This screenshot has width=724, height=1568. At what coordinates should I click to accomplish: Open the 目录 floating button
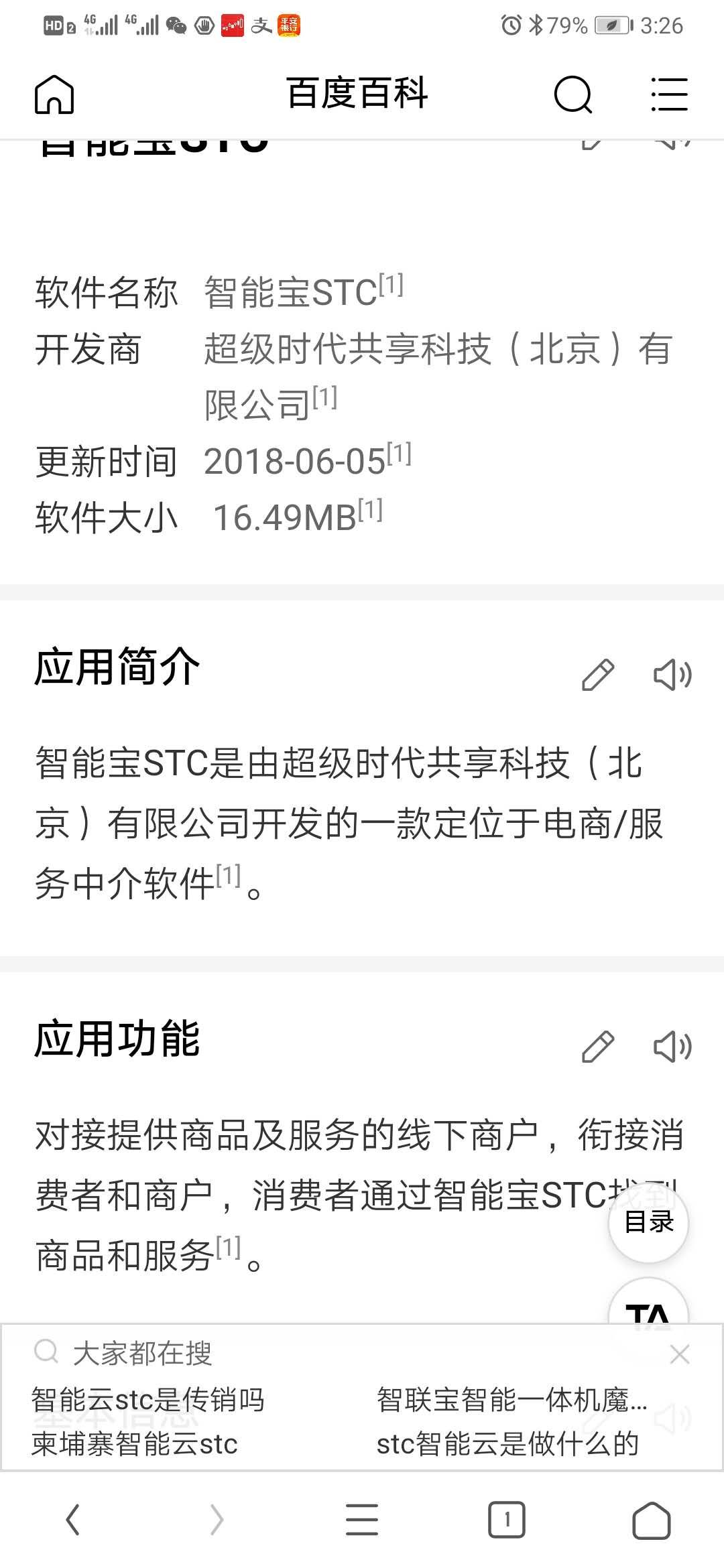click(648, 1222)
